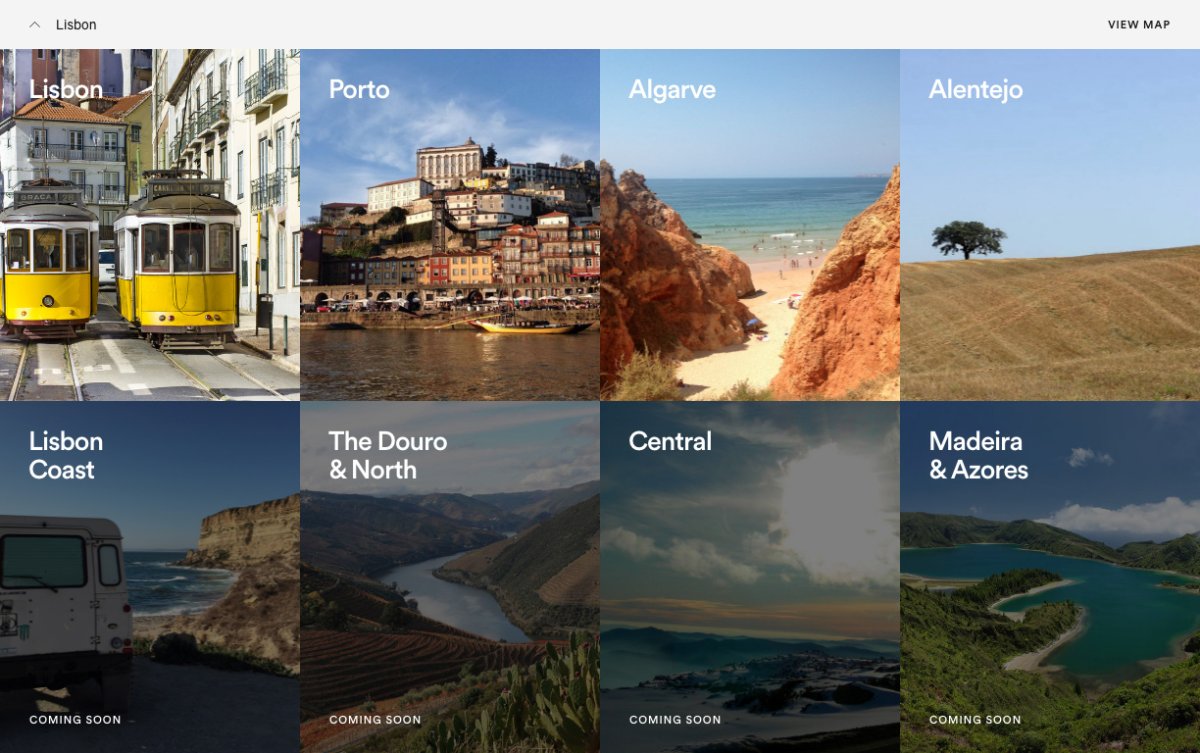
Task: Select the Lisbon tile with yellow trams
Action: click(150, 225)
